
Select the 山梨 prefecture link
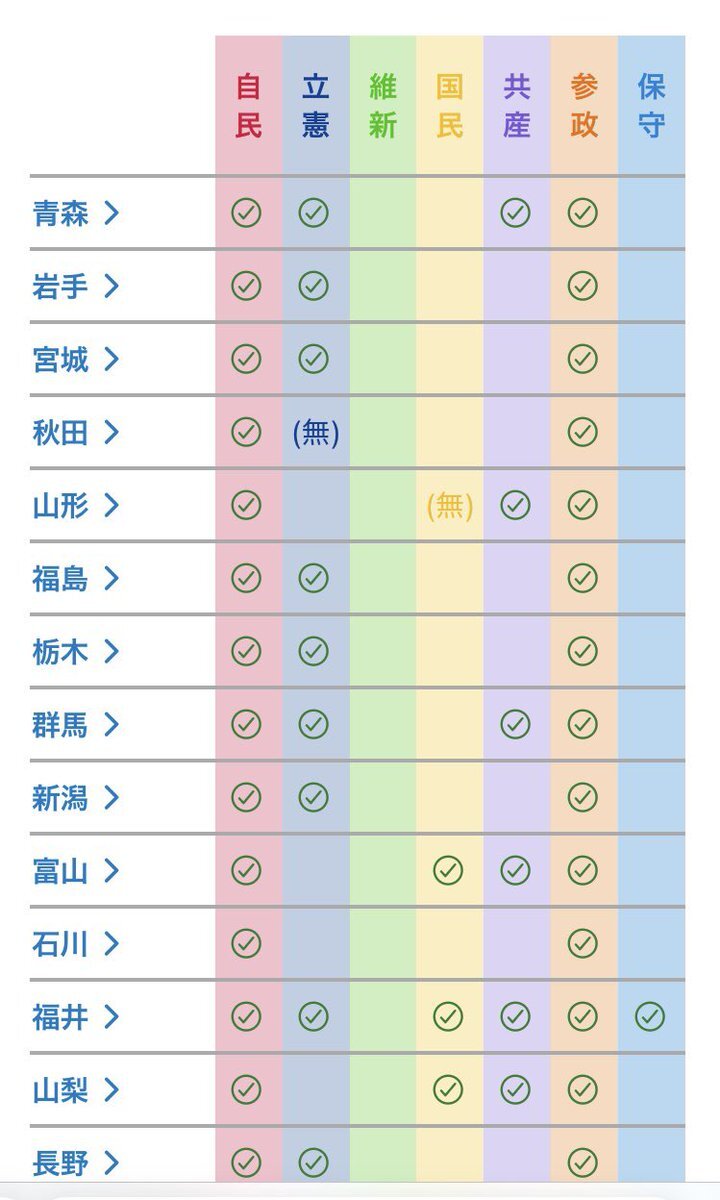click(76, 1089)
